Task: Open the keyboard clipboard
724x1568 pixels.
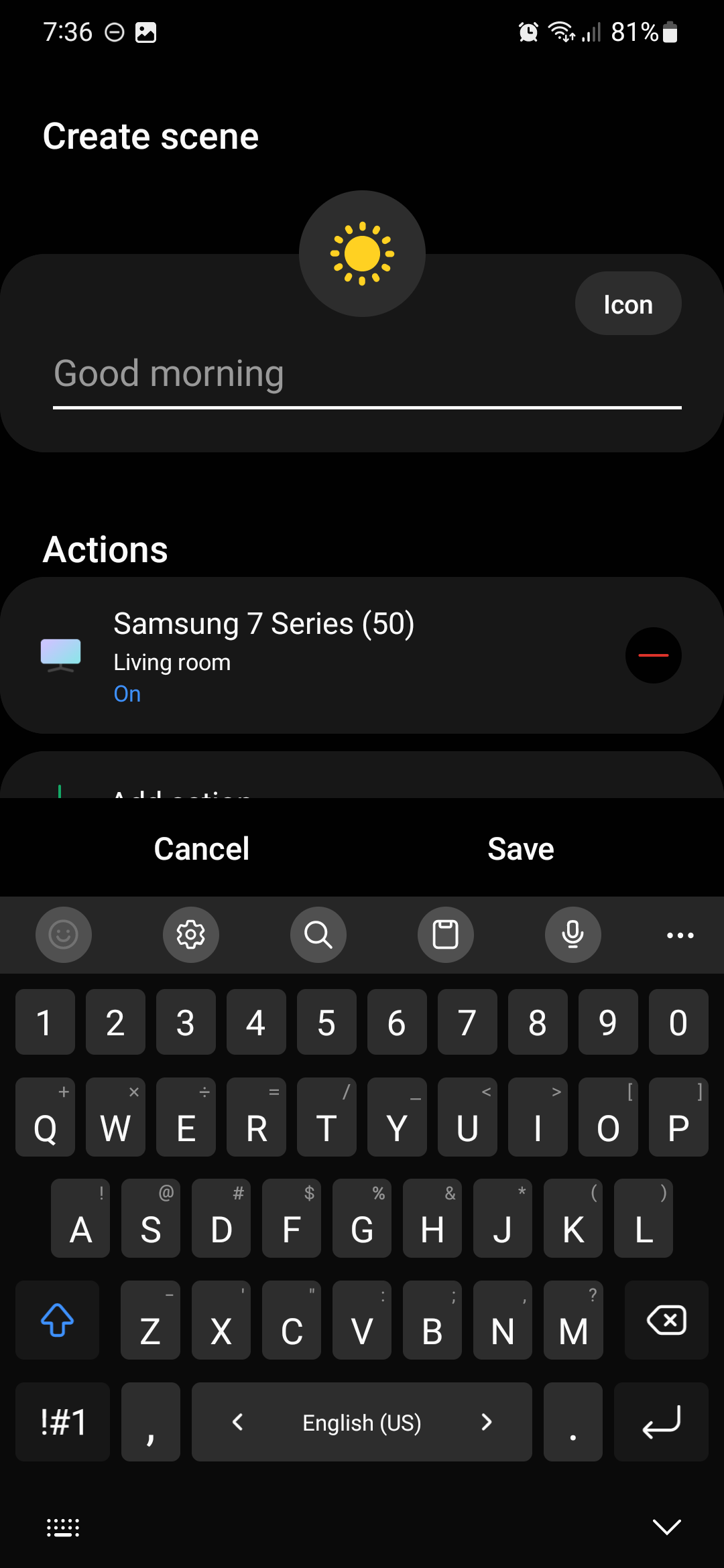Action: click(446, 935)
